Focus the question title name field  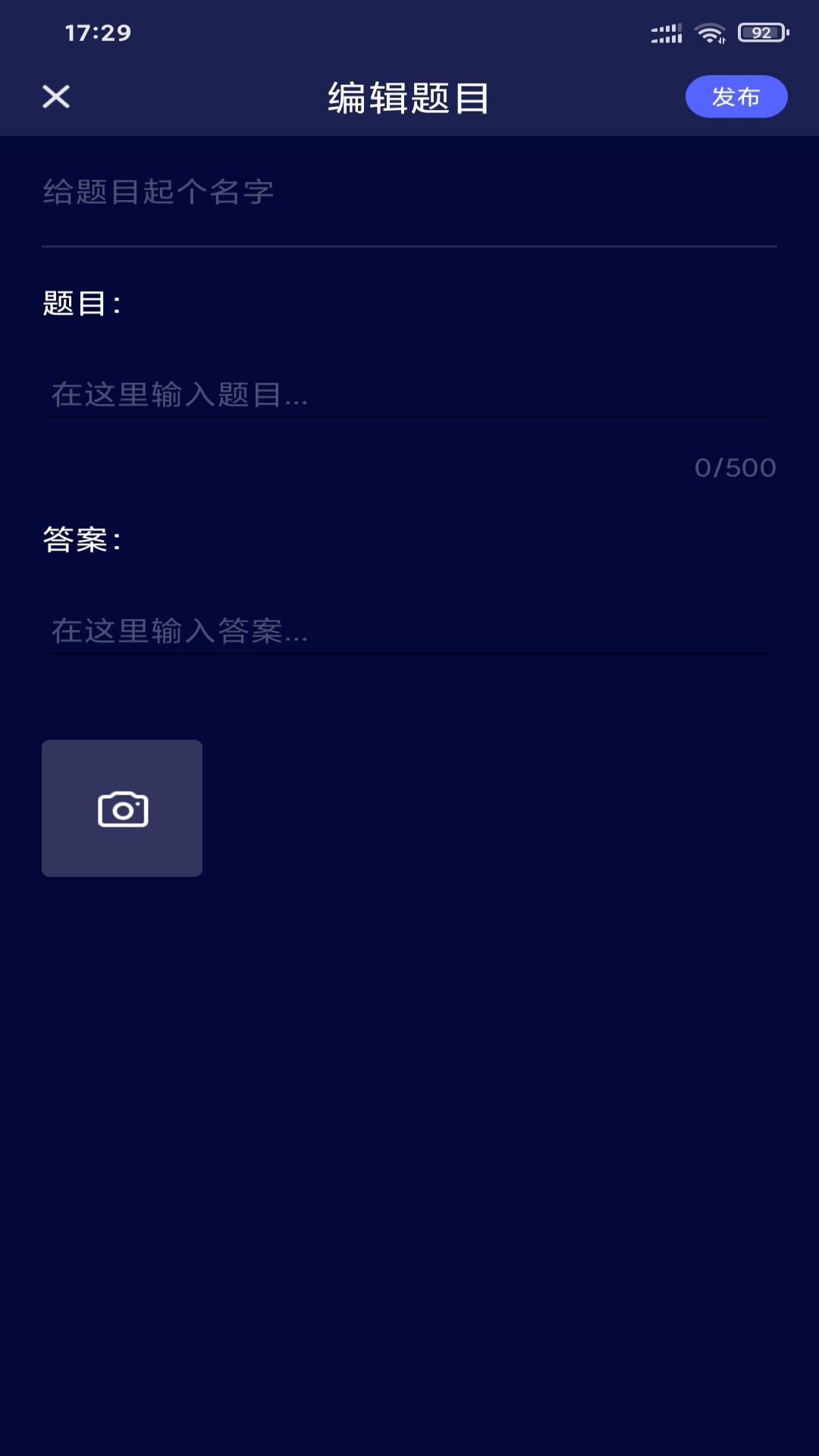click(x=409, y=193)
